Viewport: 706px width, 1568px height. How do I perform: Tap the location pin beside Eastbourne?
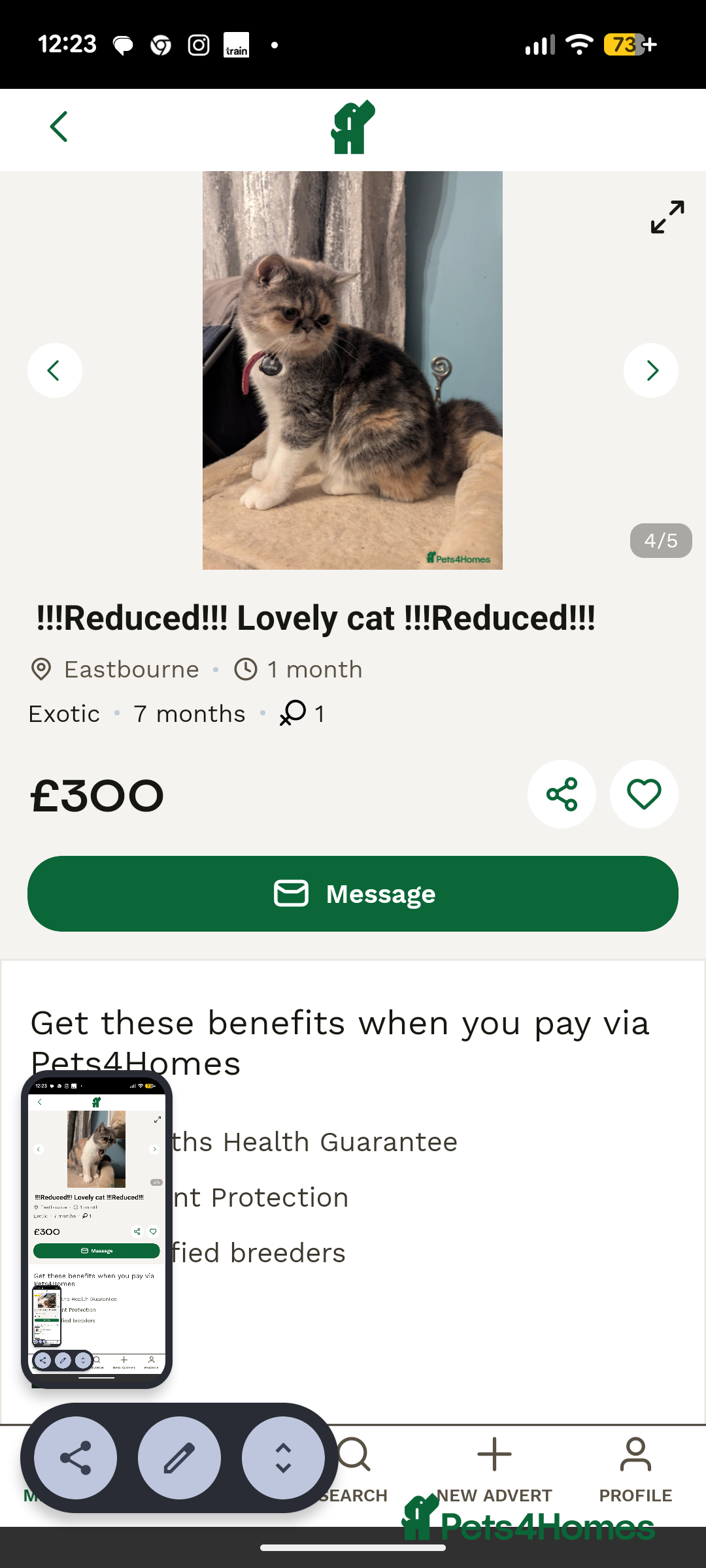pyautogui.click(x=41, y=670)
